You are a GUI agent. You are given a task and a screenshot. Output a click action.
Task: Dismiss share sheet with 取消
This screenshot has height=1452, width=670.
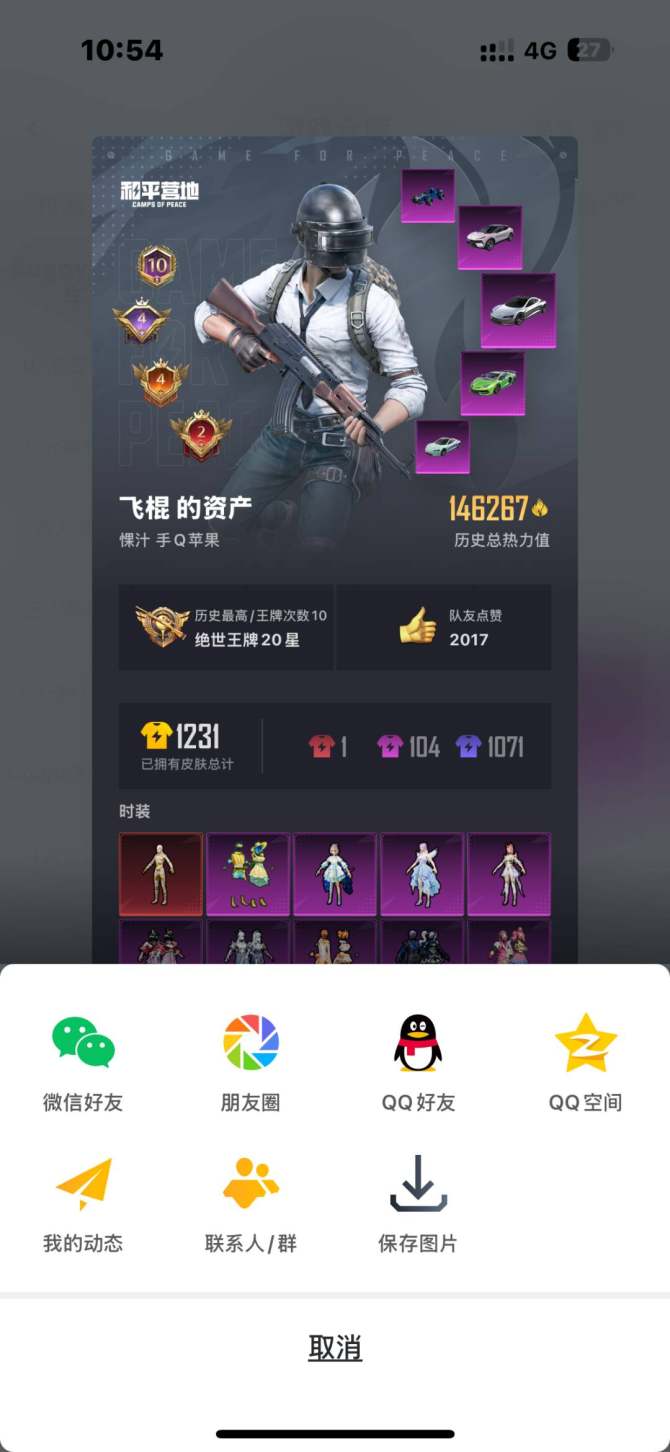[x=335, y=1347]
